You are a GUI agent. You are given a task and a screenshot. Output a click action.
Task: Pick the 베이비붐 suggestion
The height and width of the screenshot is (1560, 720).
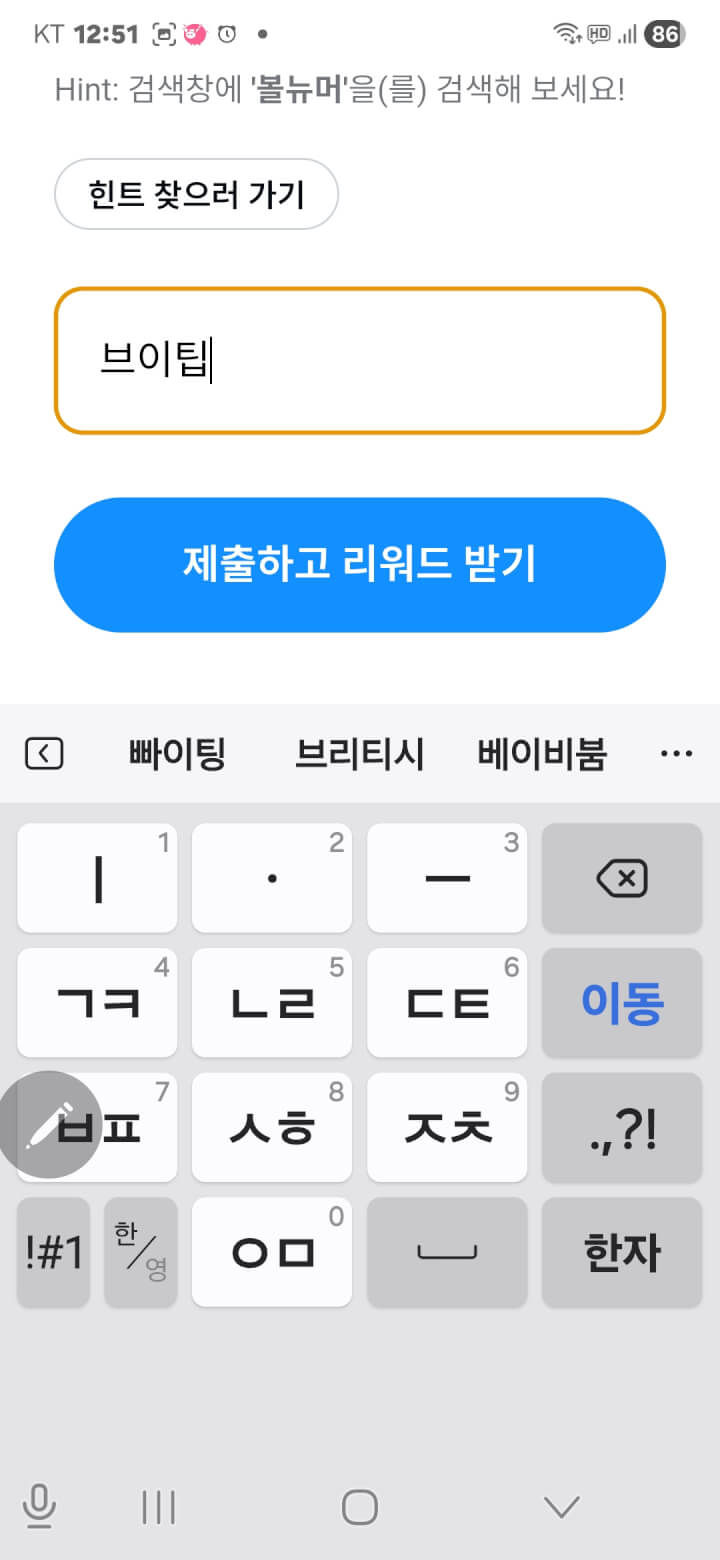click(542, 754)
